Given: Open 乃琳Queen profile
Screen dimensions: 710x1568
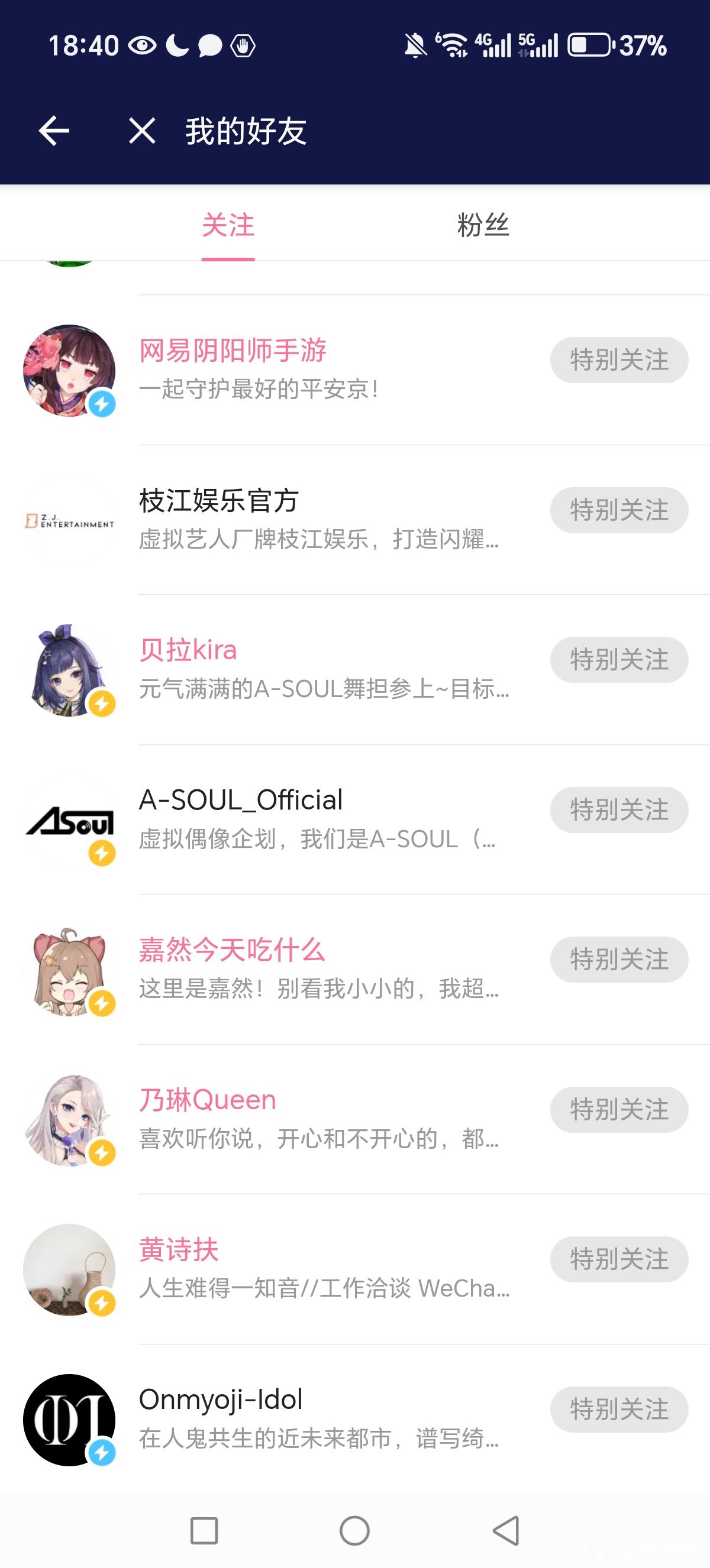Looking at the screenshot, I should (207, 1100).
